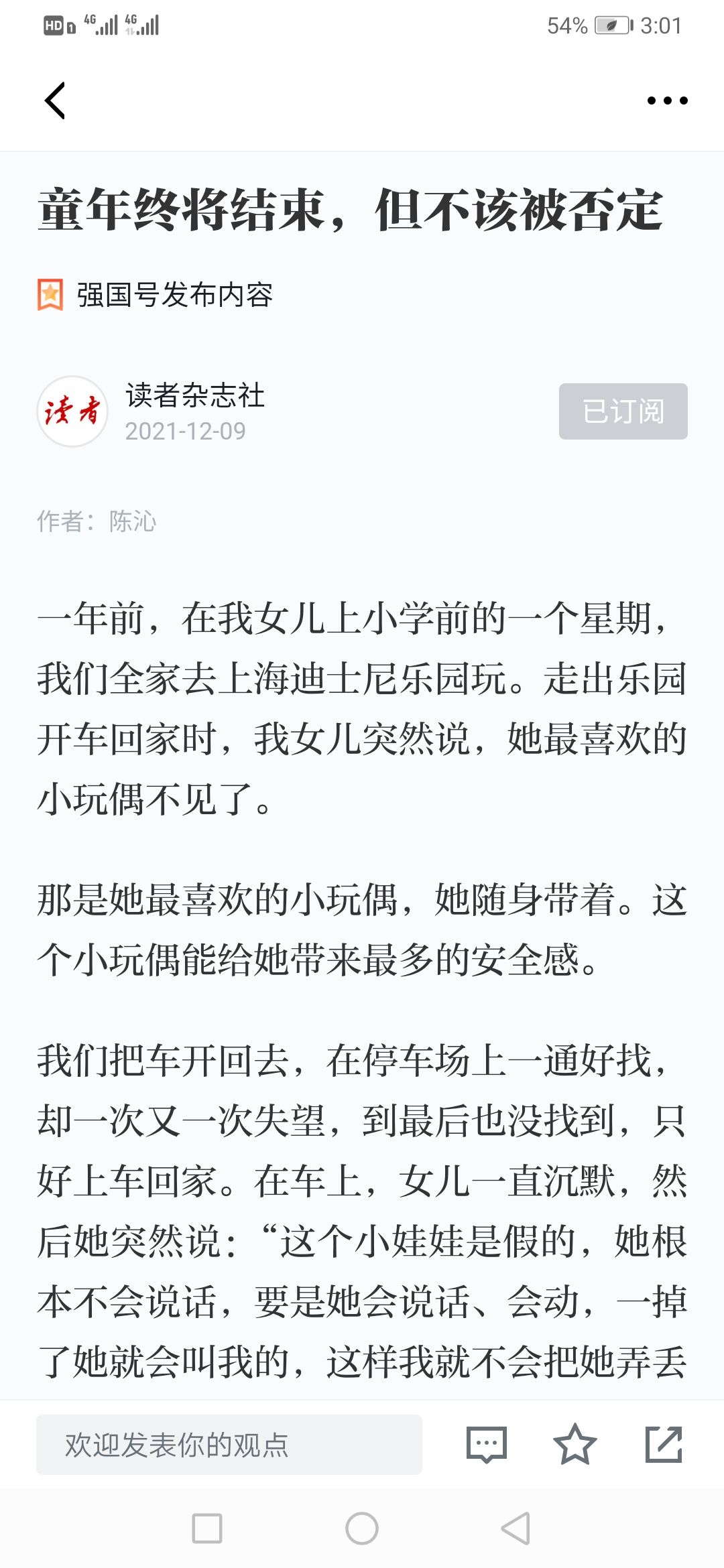Favorite this article with the star icon
Screen dimensions: 724x1568
(x=575, y=1445)
